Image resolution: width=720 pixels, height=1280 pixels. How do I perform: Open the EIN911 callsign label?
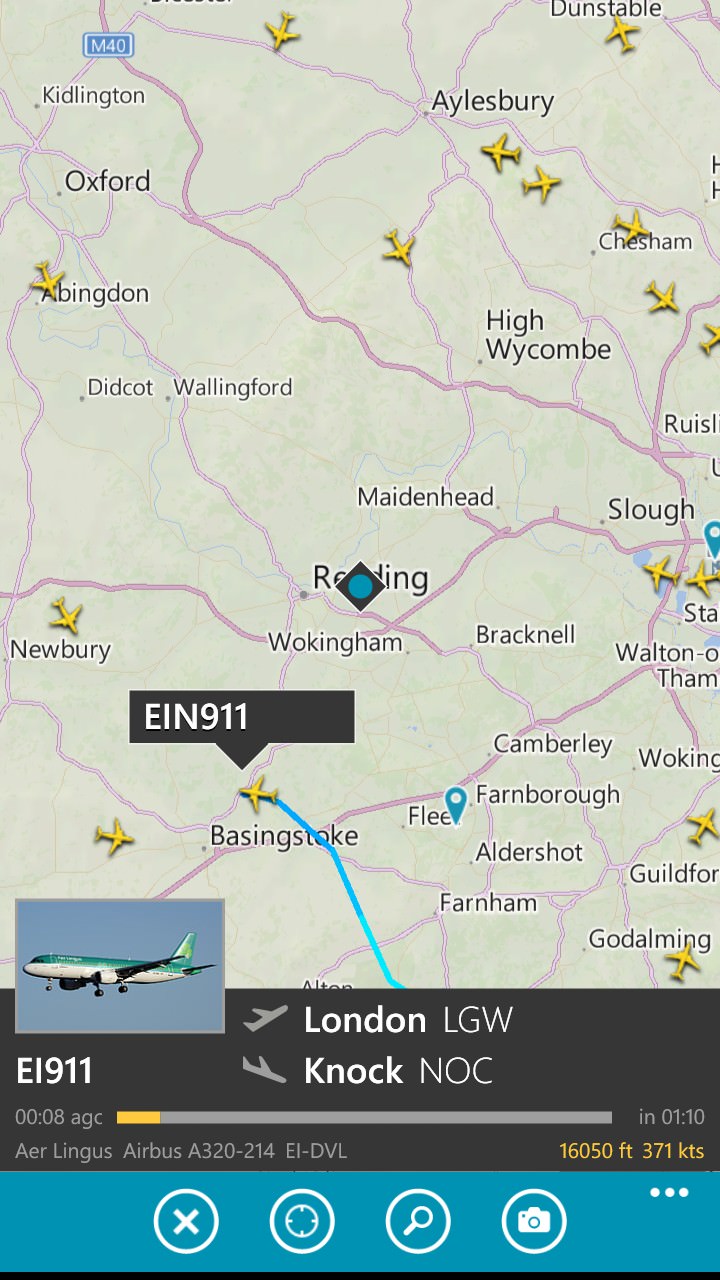242,717
